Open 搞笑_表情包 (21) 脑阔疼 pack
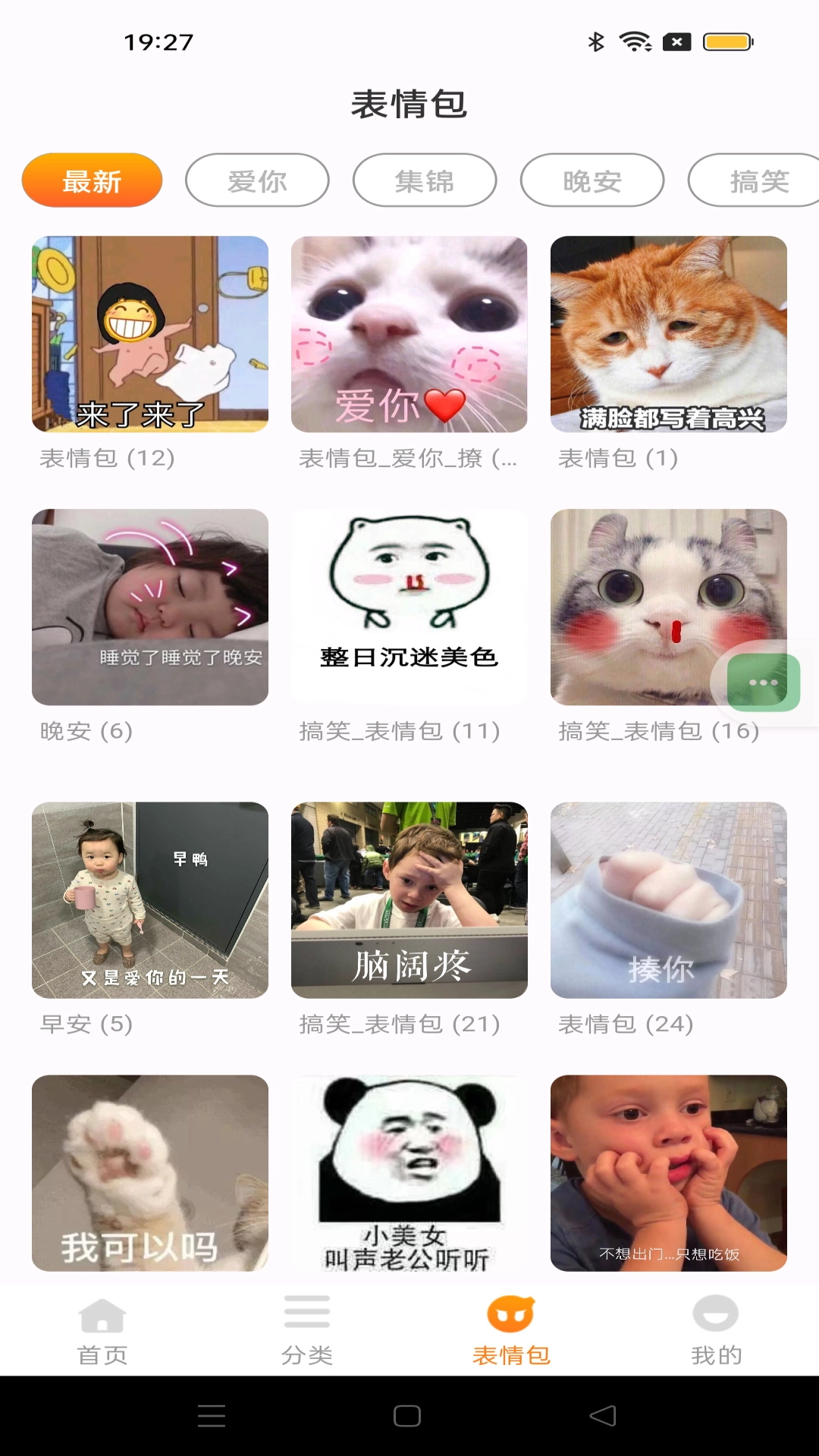This screenshot has width=819, height=1456. pos(409,900)
